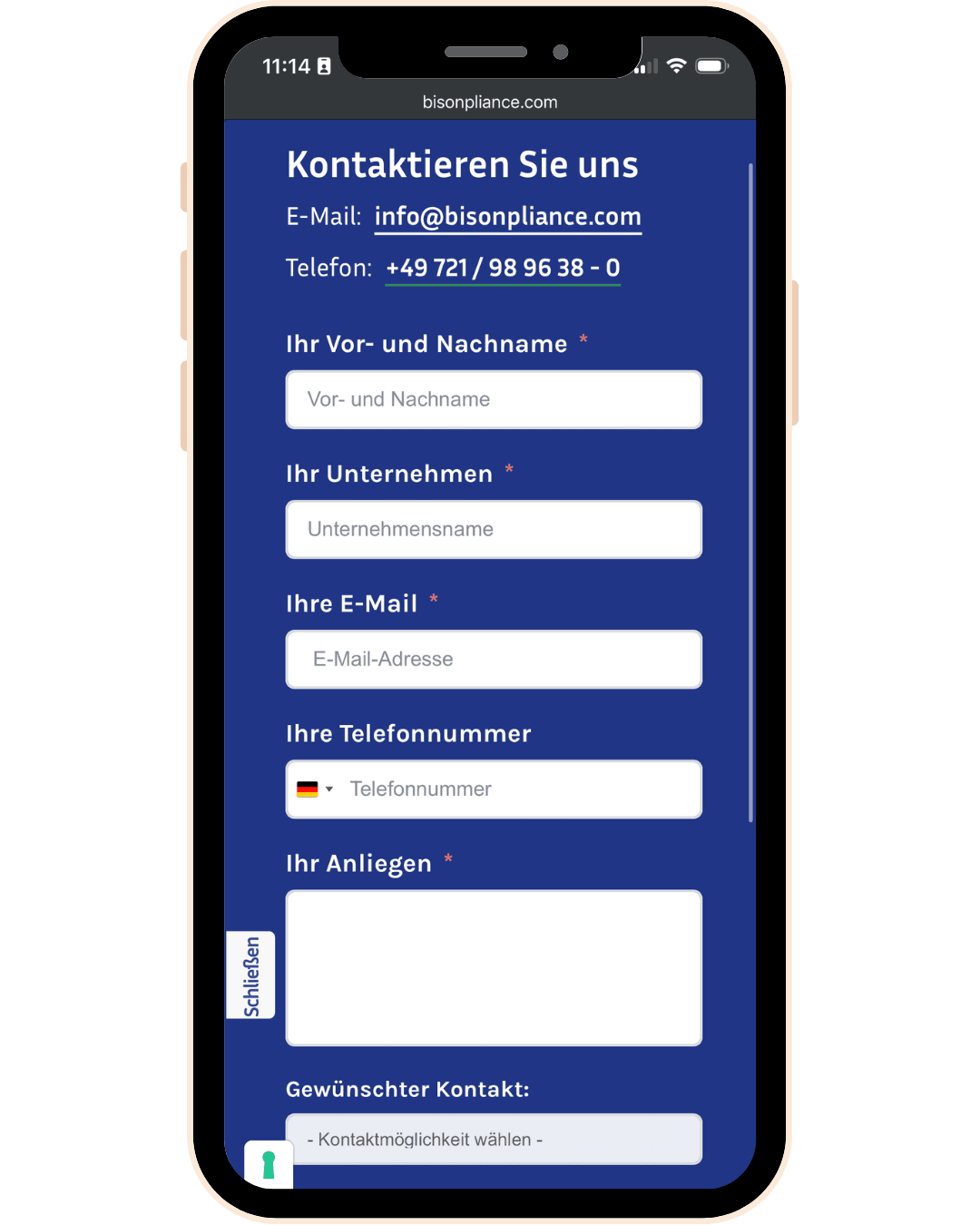The image size is (980, 1225).
Task: Close the form via the Schließen tab
Action: point(250,975)
